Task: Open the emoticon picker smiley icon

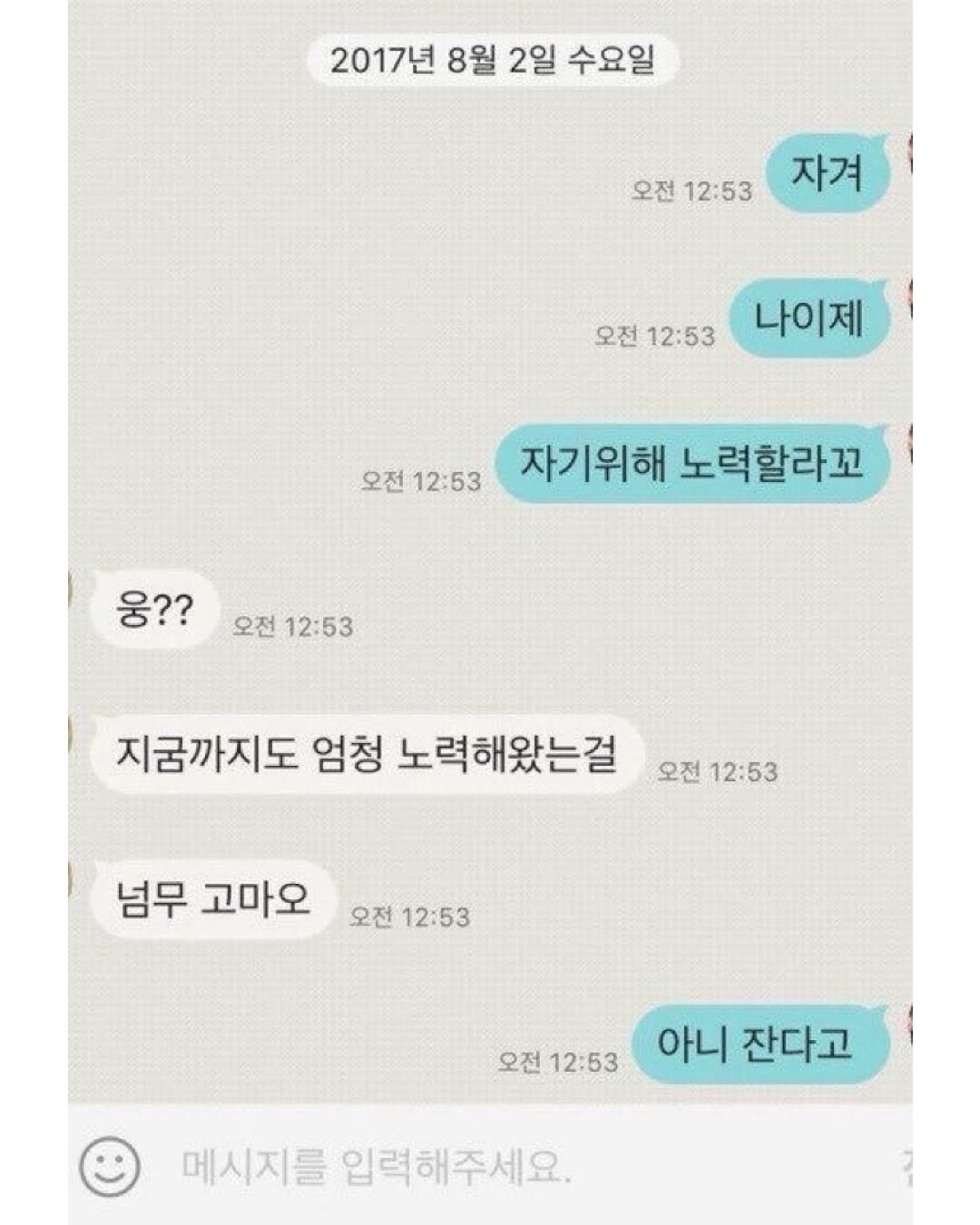Action: click(109, 1166)
